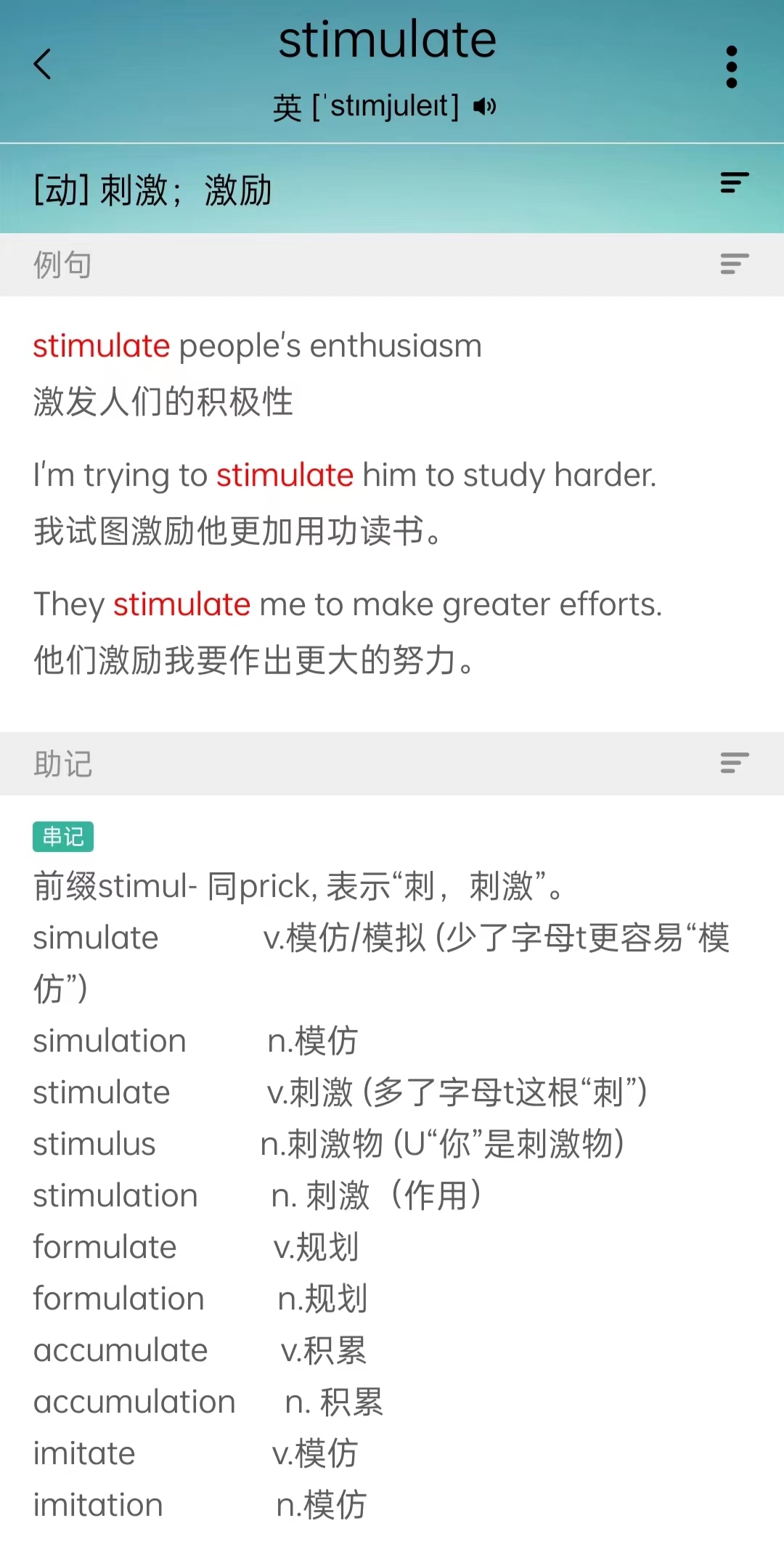Viewport: 784px width, 1547px height.
Task: Tap the lines icon beside the 刺激；激励 definition
Action: [x=734, y=182]
